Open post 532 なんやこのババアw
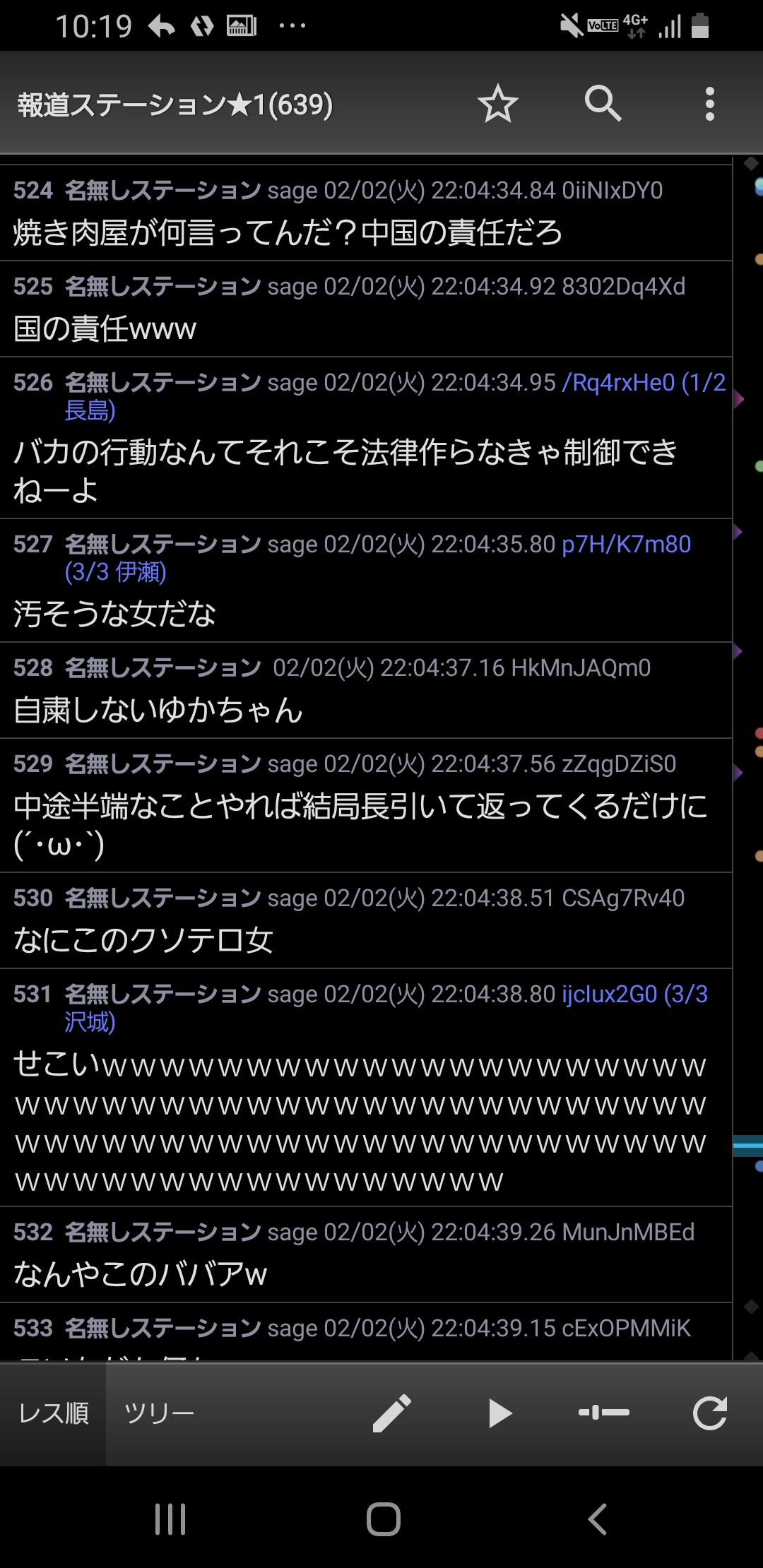Screen dimensions: 763x1568 [x=141, y=1274]
